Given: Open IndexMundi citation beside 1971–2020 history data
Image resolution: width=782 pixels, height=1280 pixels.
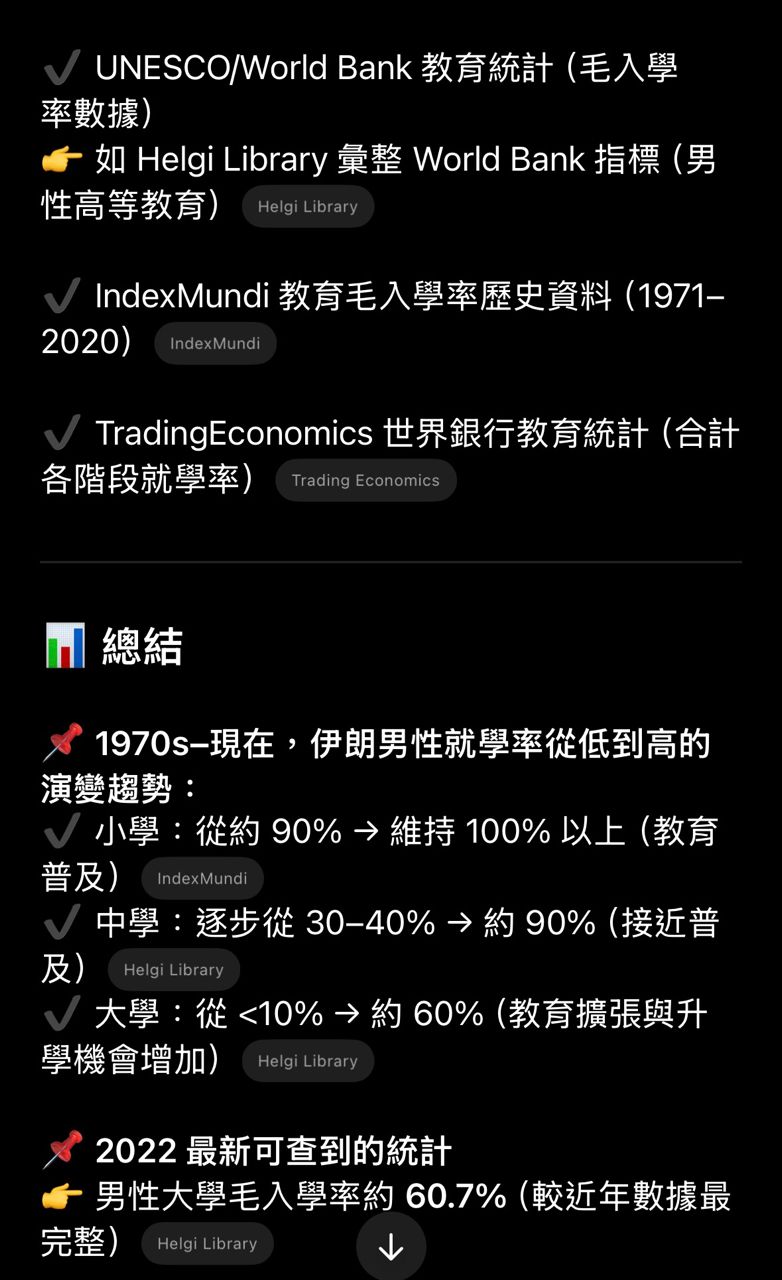Looking at the screenshot, I should 215,343.
